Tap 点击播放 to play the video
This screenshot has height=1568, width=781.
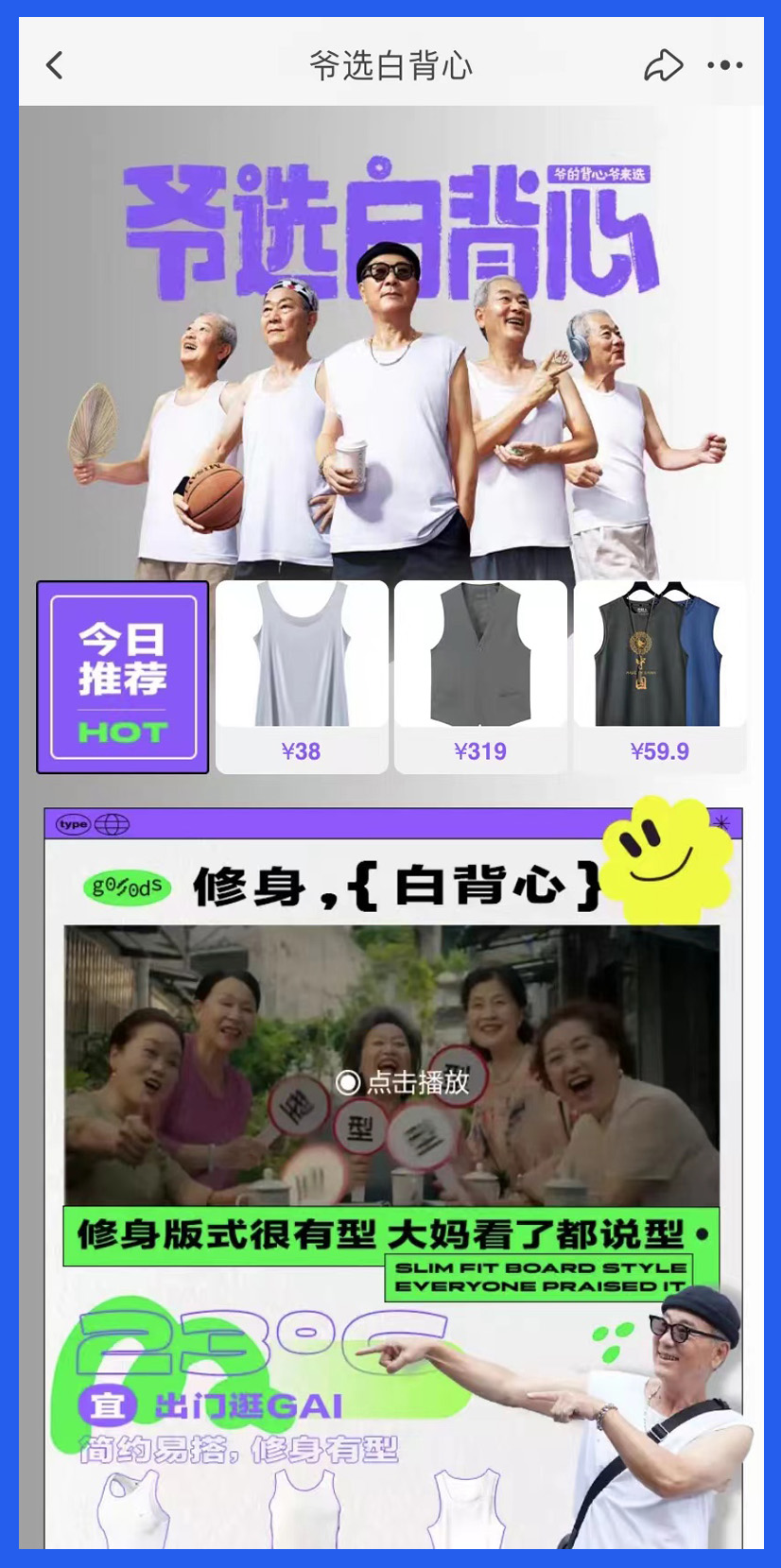tap(403, 1081)
